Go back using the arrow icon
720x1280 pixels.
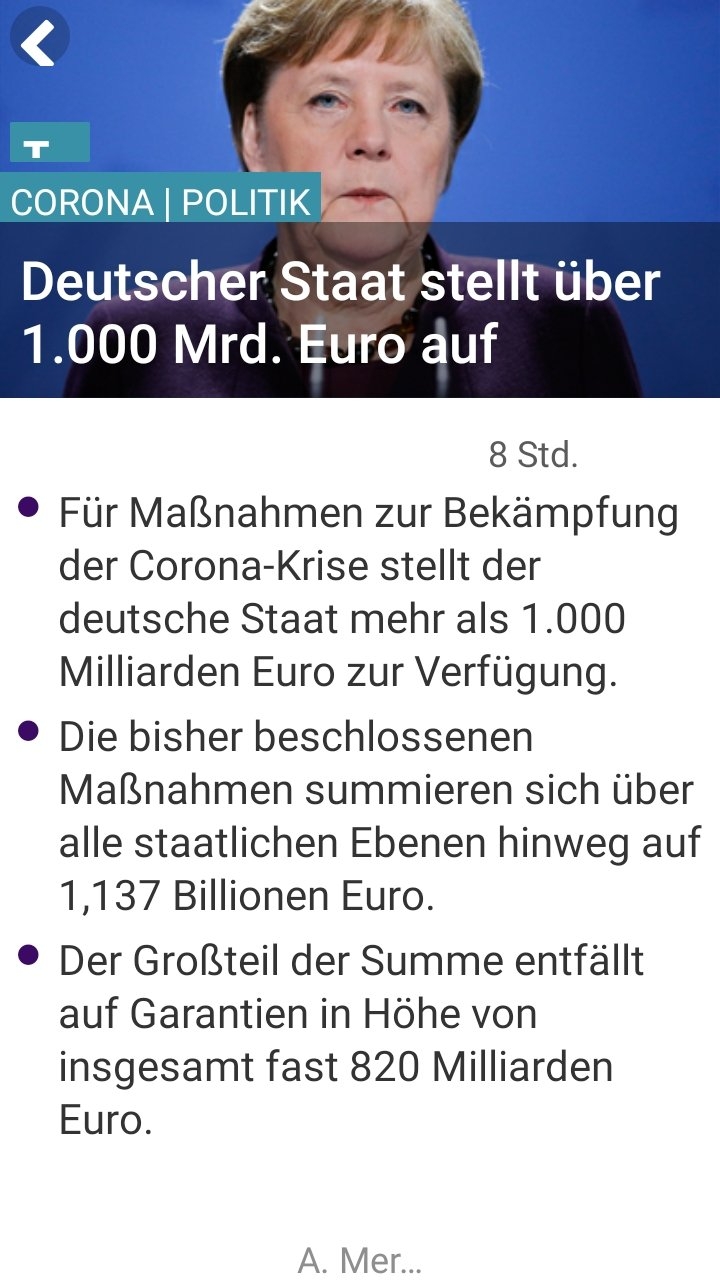click(x=39, y=41)
